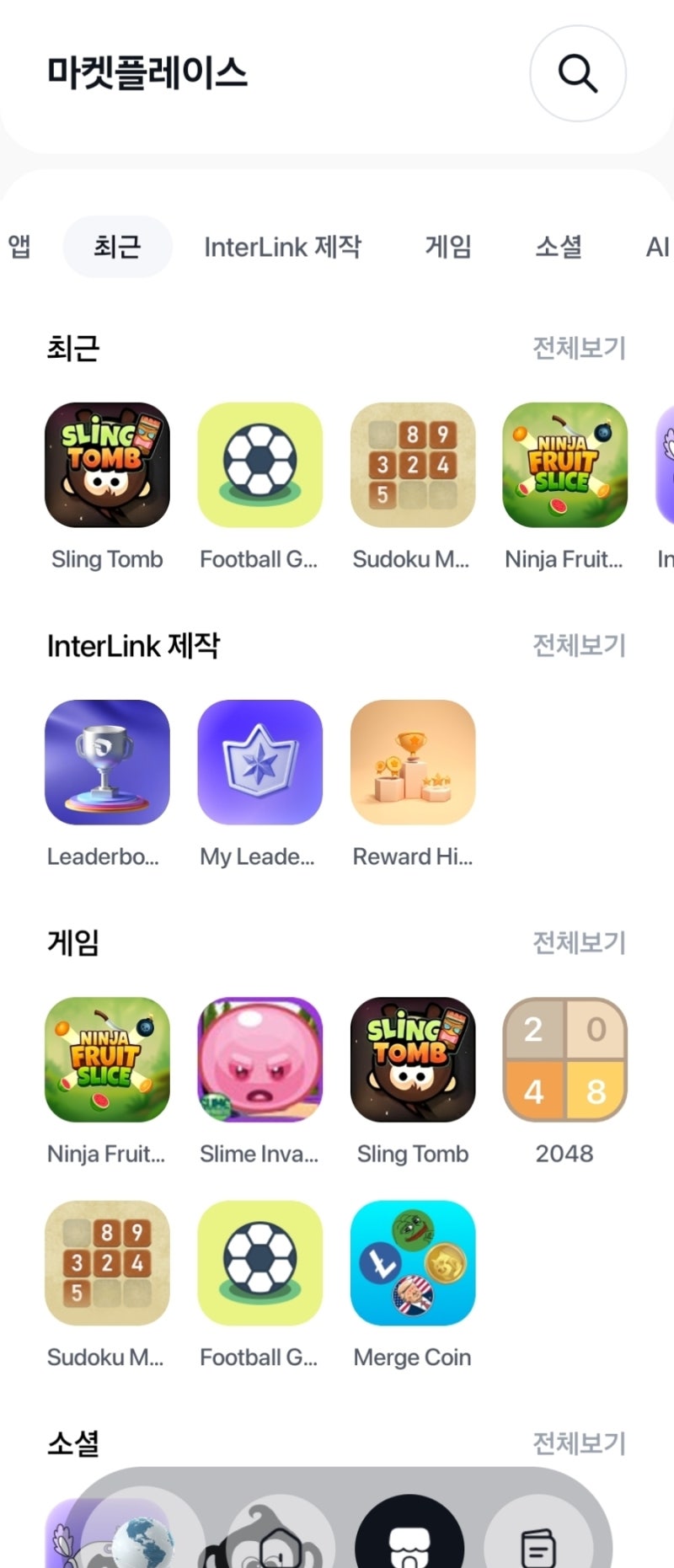This screenshot has width=674, height=1568.
Task: Open the Leaderboard app
Action: (x=107, y=762)
